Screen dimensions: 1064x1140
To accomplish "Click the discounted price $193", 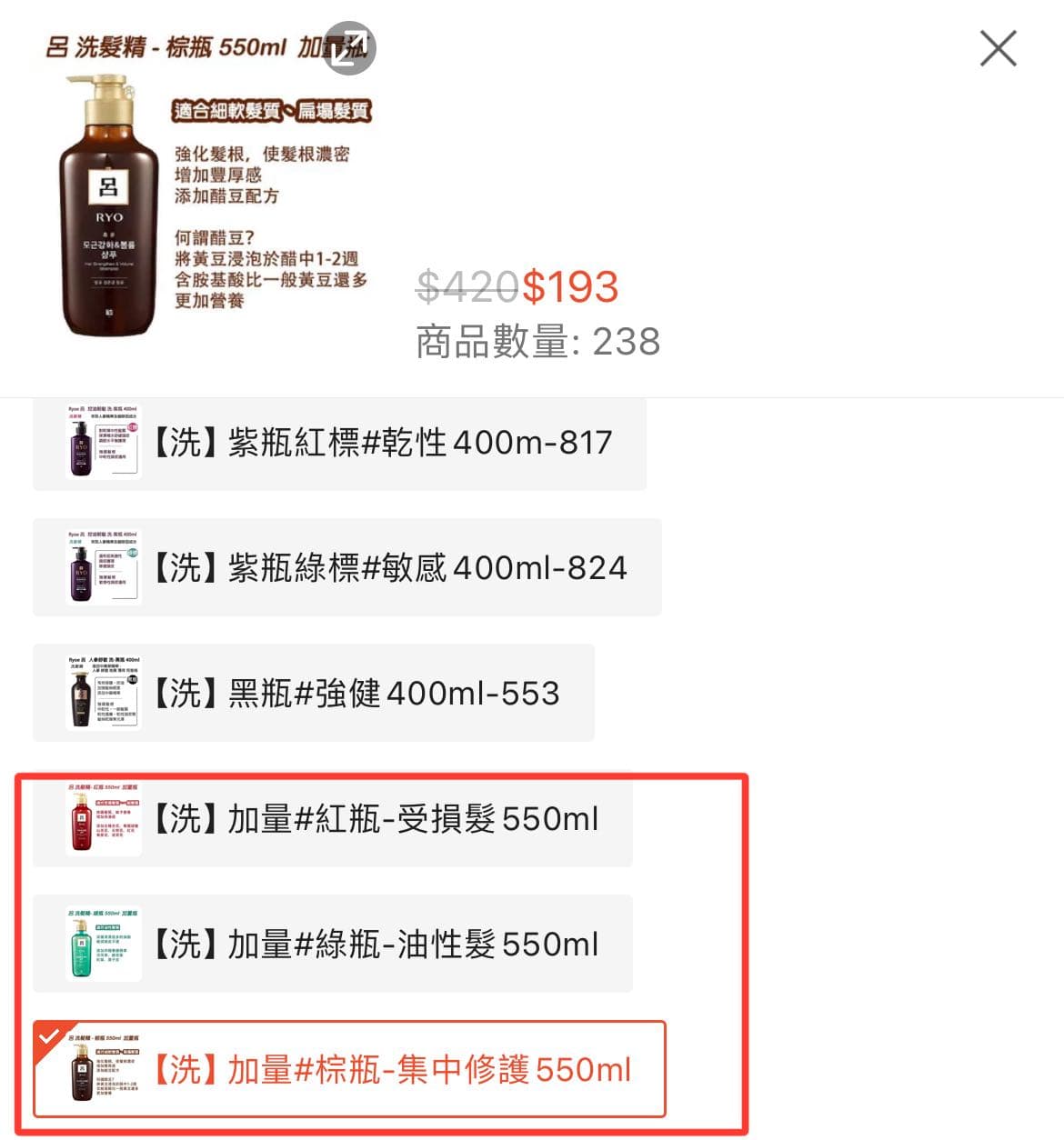I will pyautogui.click(x=571, y=289).
